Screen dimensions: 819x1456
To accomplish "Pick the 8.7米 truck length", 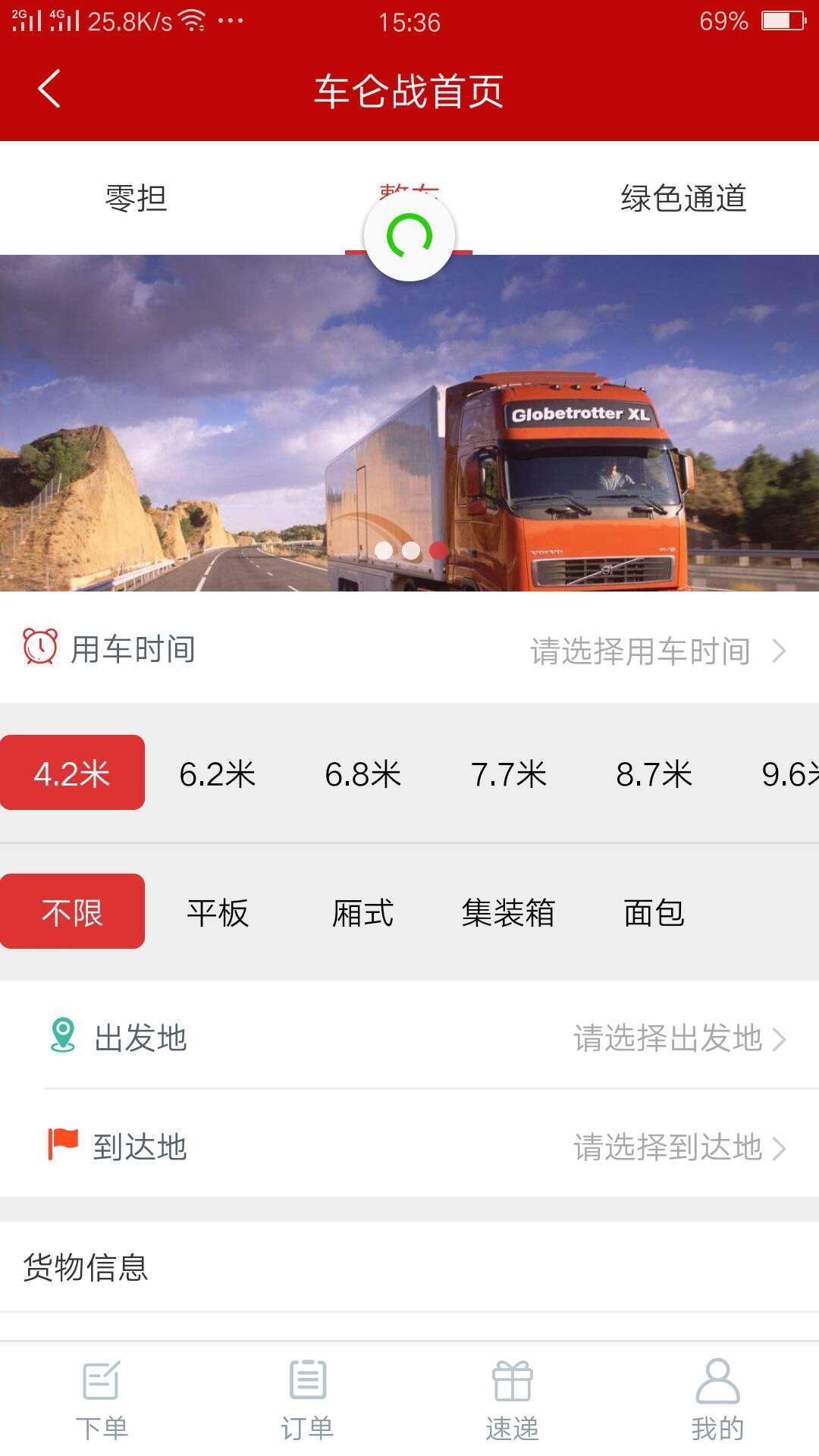I will coord(654,774).
